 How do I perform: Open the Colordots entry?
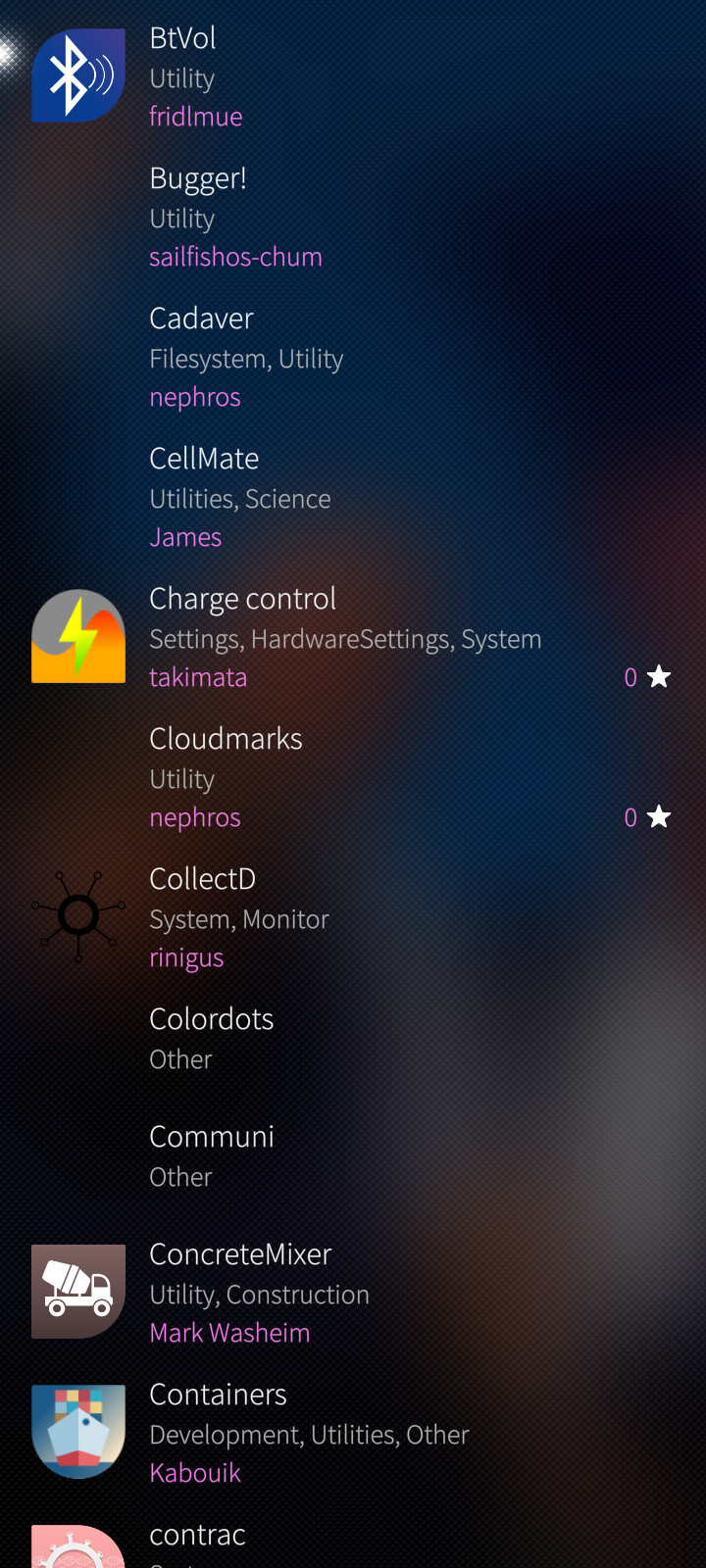point(353,1039)
